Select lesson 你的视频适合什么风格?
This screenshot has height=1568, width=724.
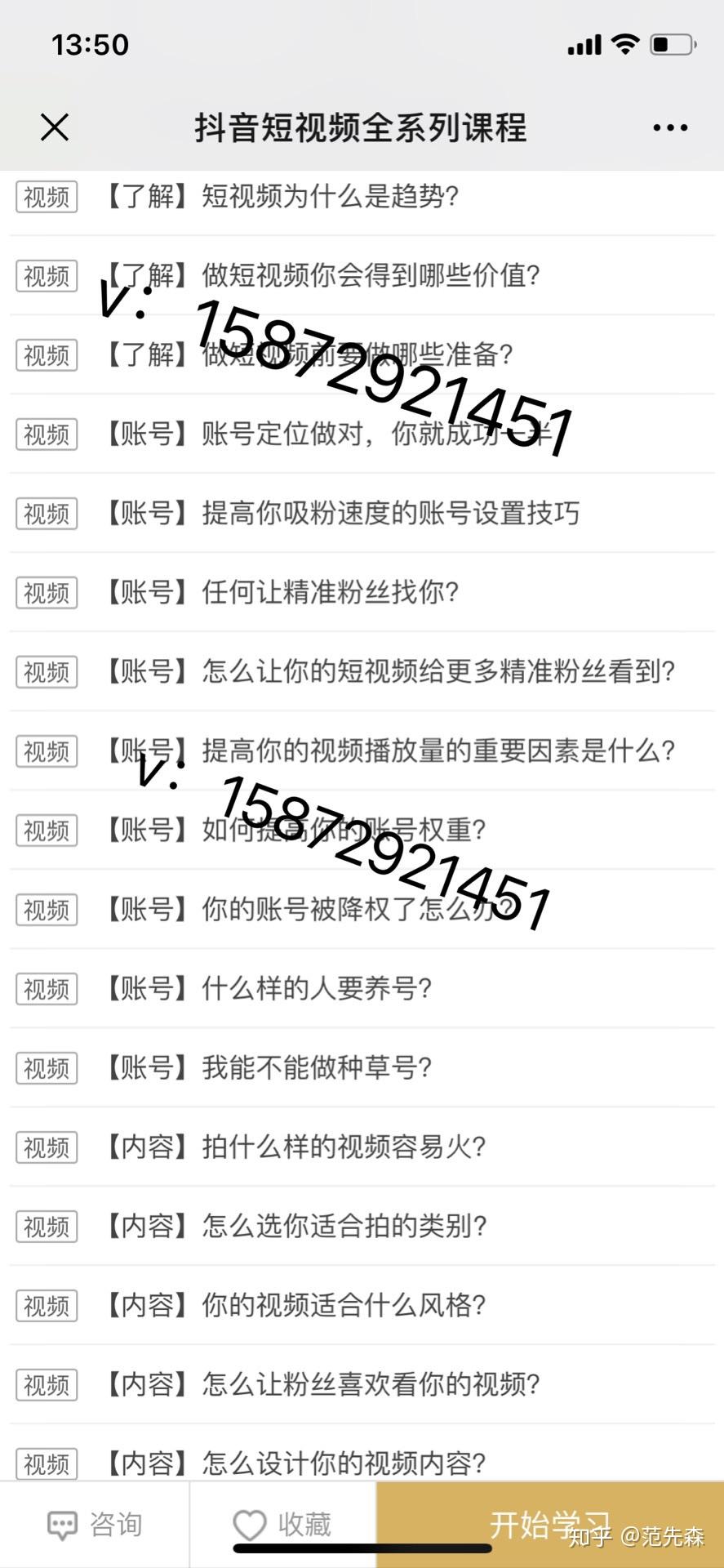[x=344, y=1306]
